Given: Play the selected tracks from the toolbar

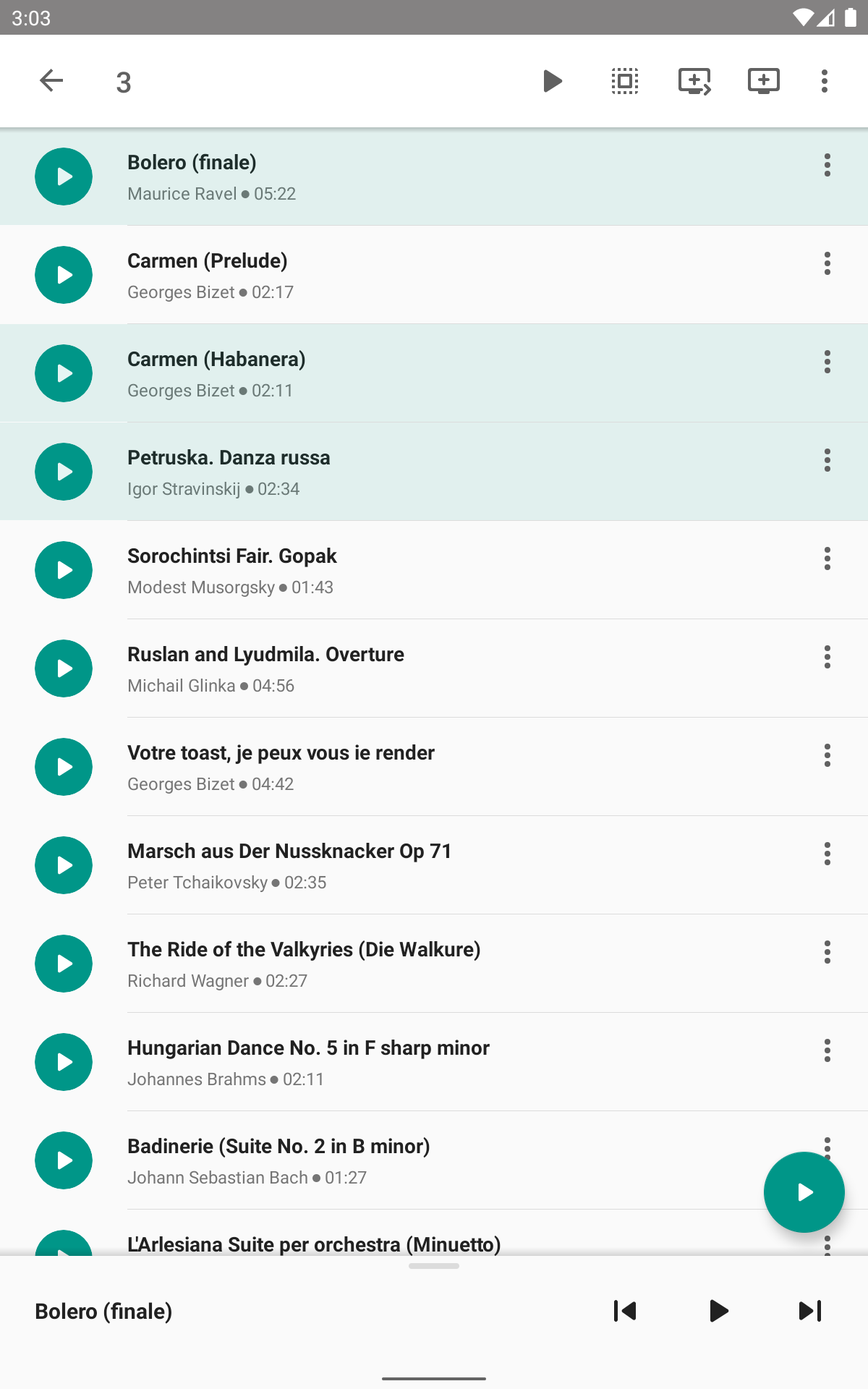Looking at the screenshot, I should tap(553, 80).
